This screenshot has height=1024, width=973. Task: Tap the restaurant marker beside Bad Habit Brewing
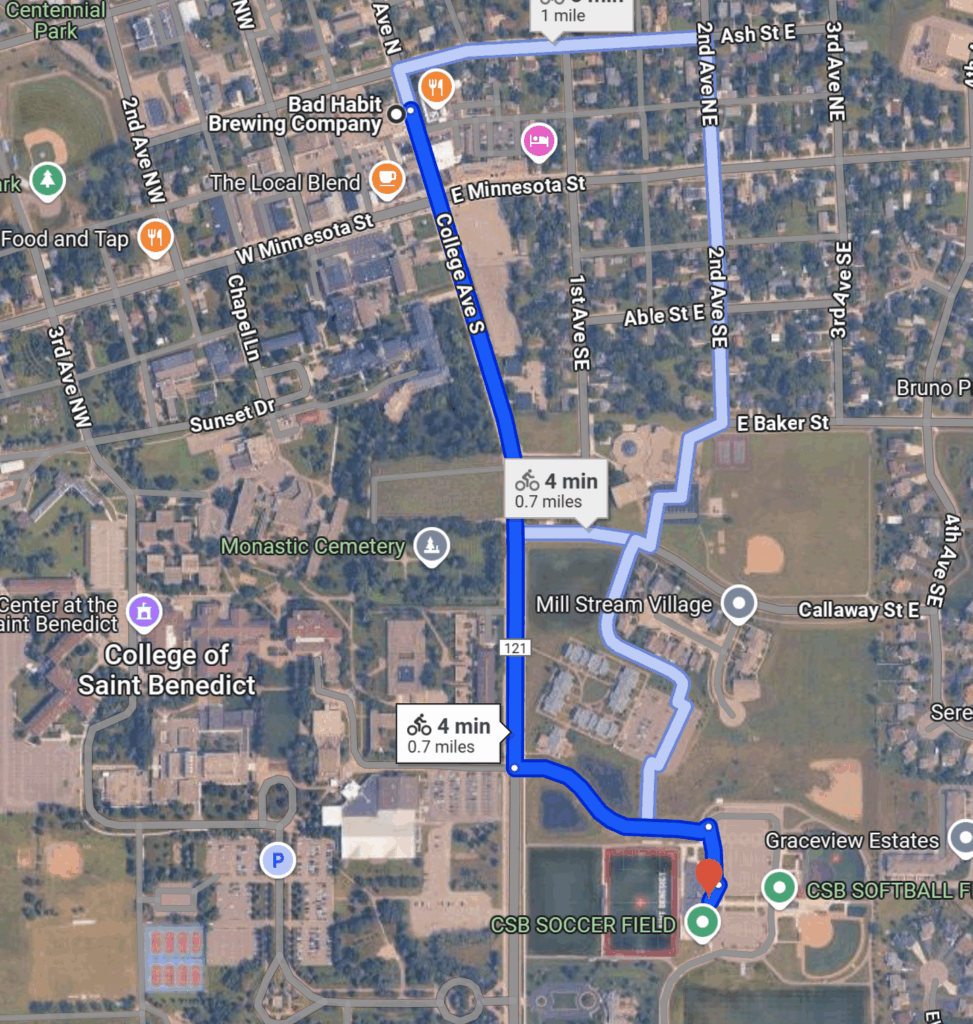(x=435, y=87)
